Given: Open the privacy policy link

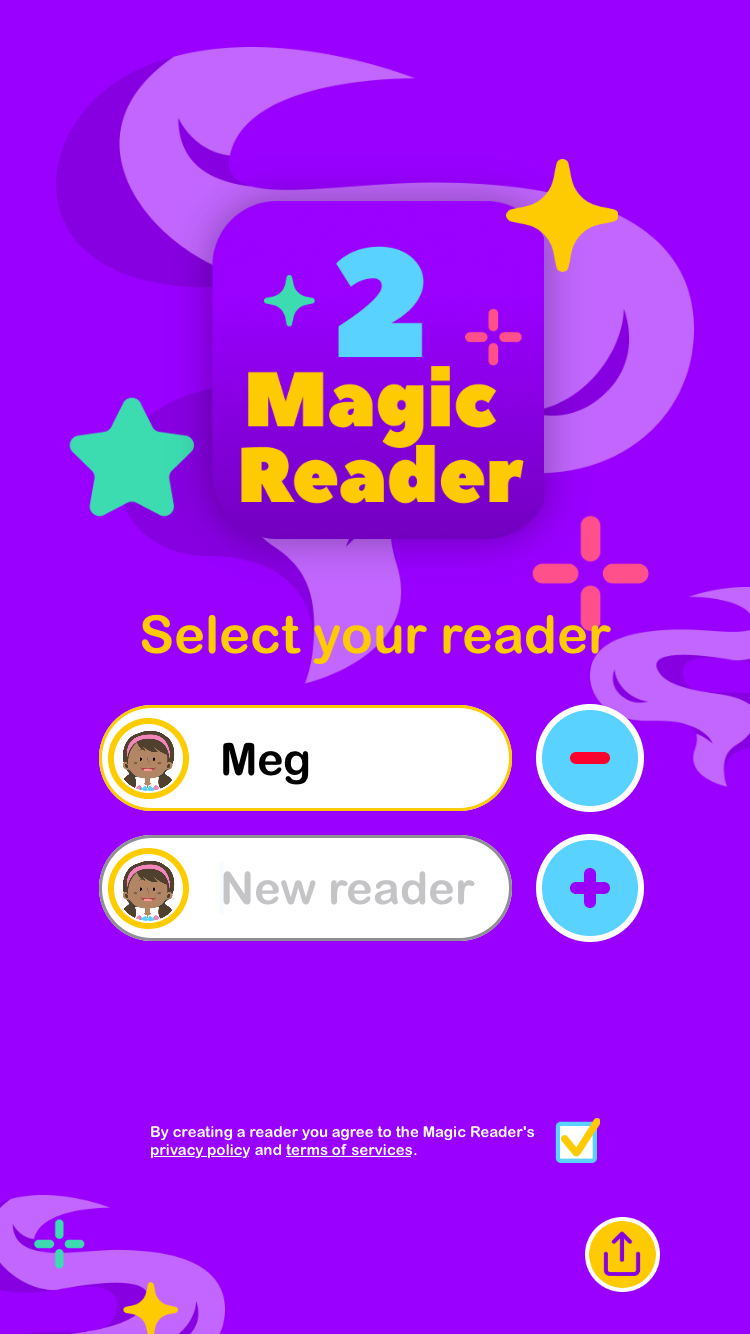Looking at the screenshot, I should (x=200, y=1151).
